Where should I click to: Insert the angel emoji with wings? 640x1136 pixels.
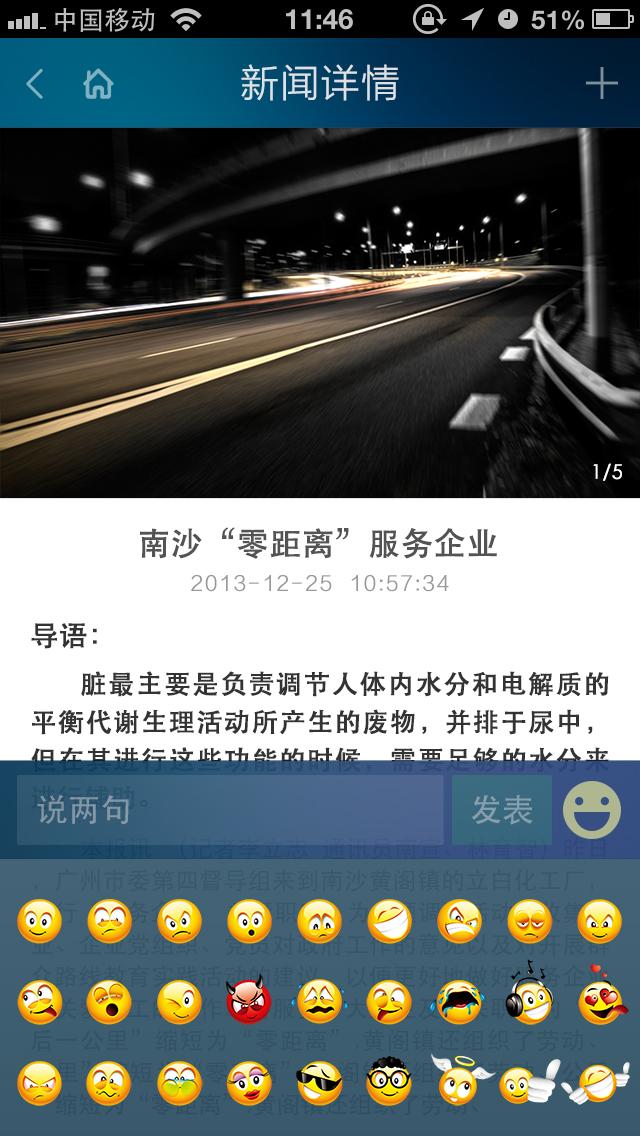[x=457, y=1080]
